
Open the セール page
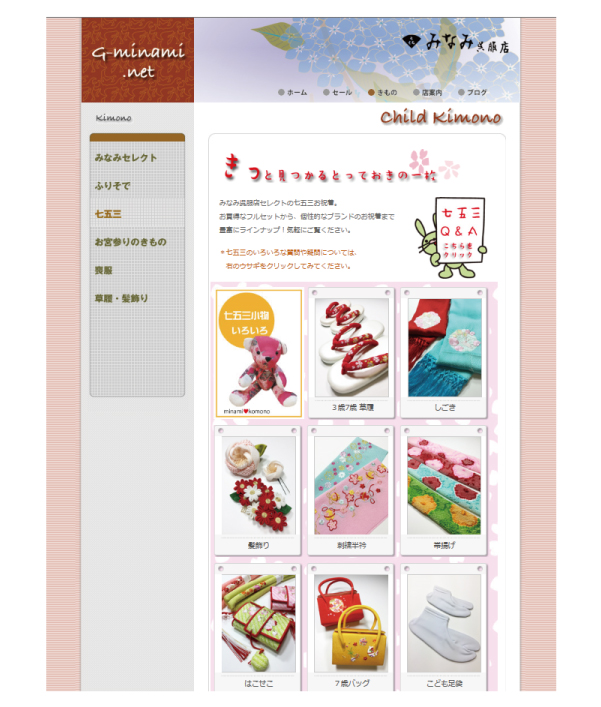pos(340,92)
